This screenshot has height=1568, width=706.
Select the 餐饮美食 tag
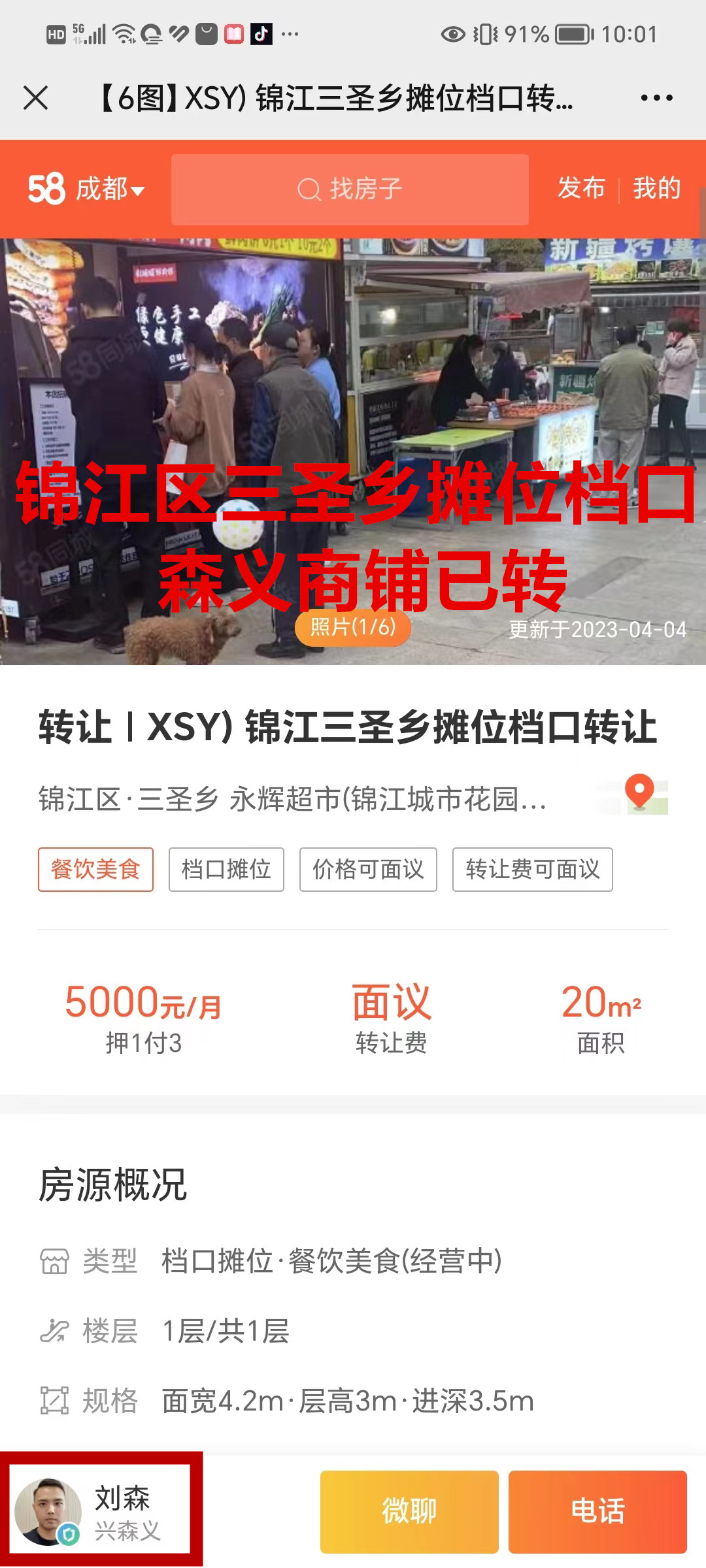tap(95, 869)
